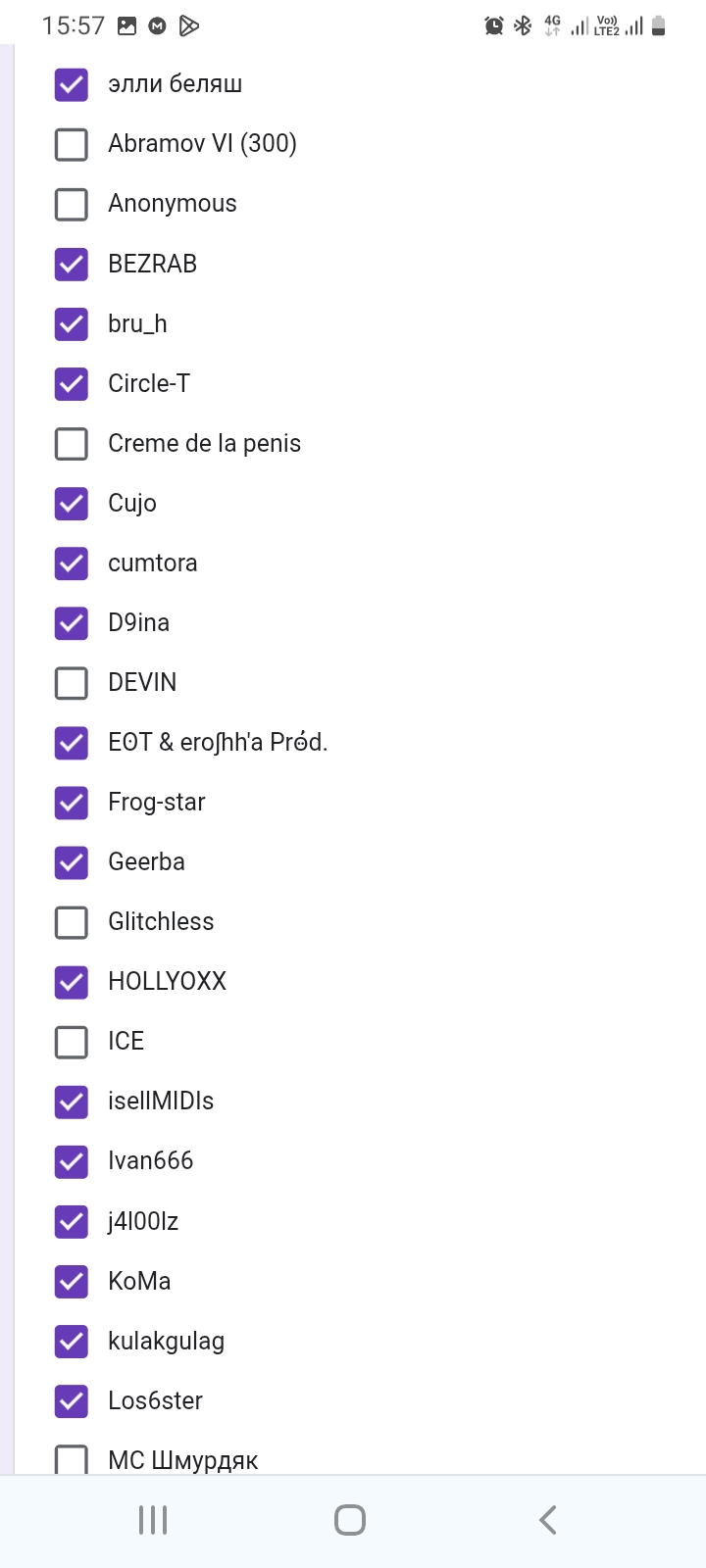Deselect the cumtora option
This screenshot has height=1568, width=706.
coord(72,563)
